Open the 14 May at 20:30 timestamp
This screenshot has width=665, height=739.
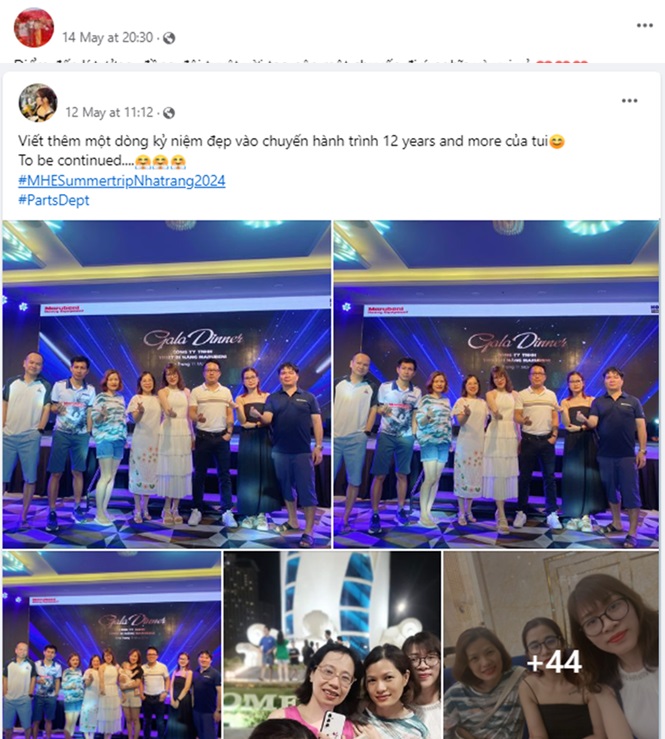click(x=108, y=38)
